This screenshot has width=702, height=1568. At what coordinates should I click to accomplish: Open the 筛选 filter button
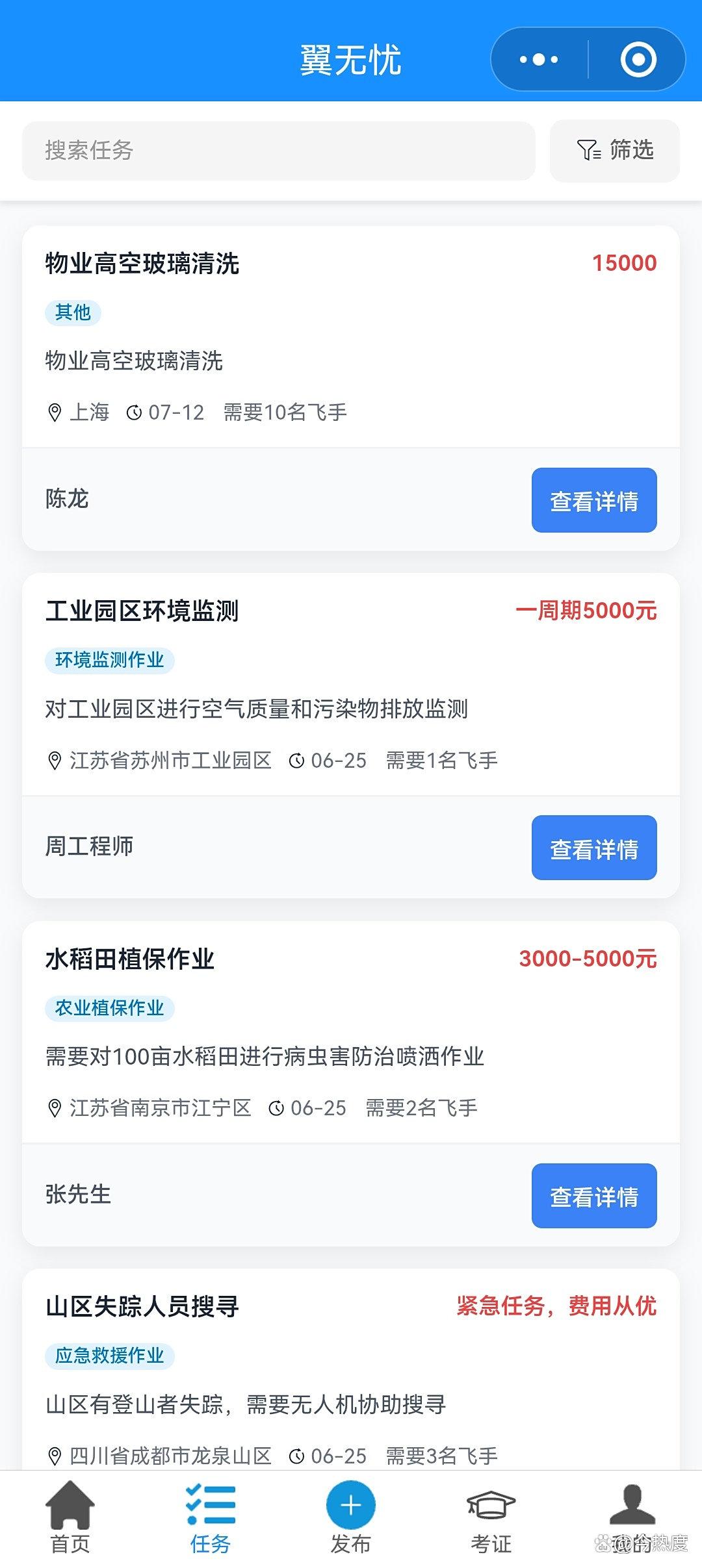pos(615,151)
